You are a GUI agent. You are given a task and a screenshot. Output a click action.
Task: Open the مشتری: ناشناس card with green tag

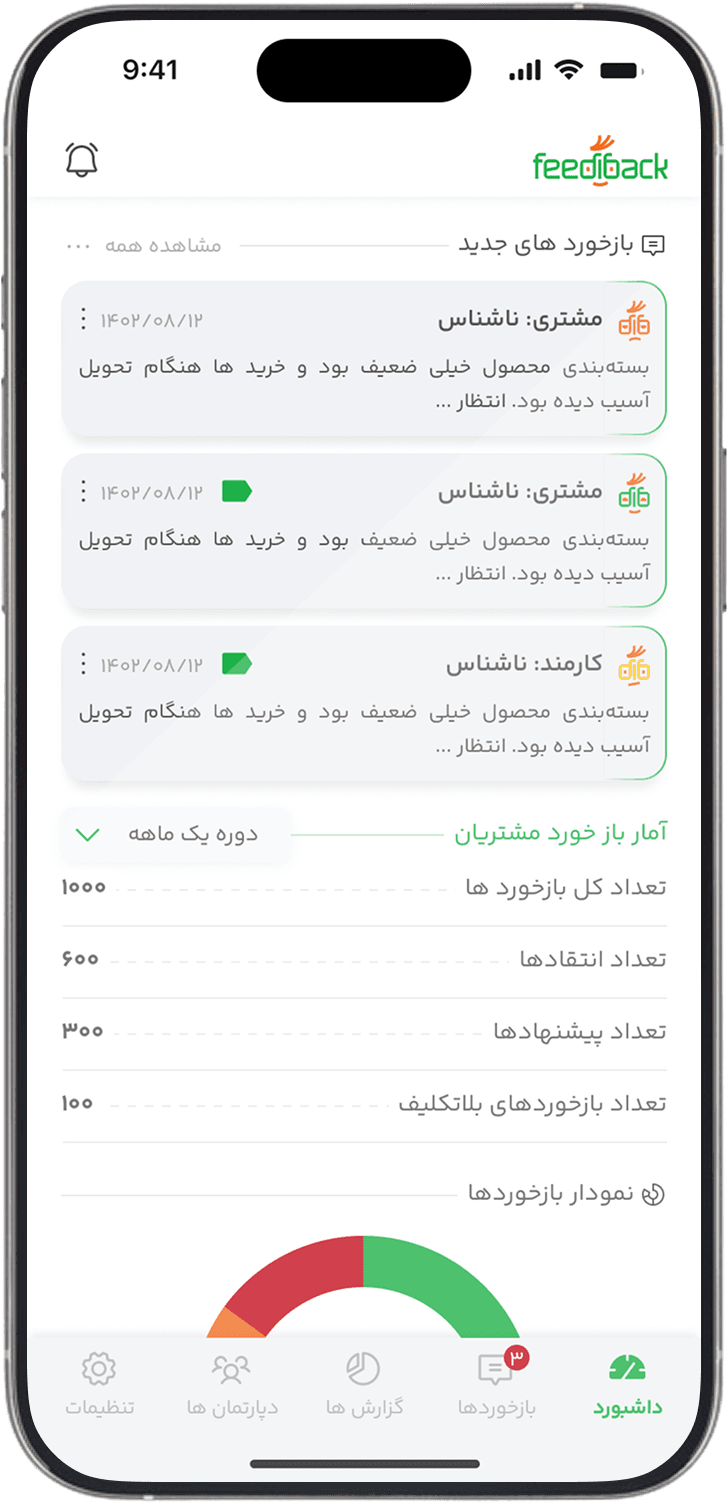pyautogui.click(x=363, y=531)
